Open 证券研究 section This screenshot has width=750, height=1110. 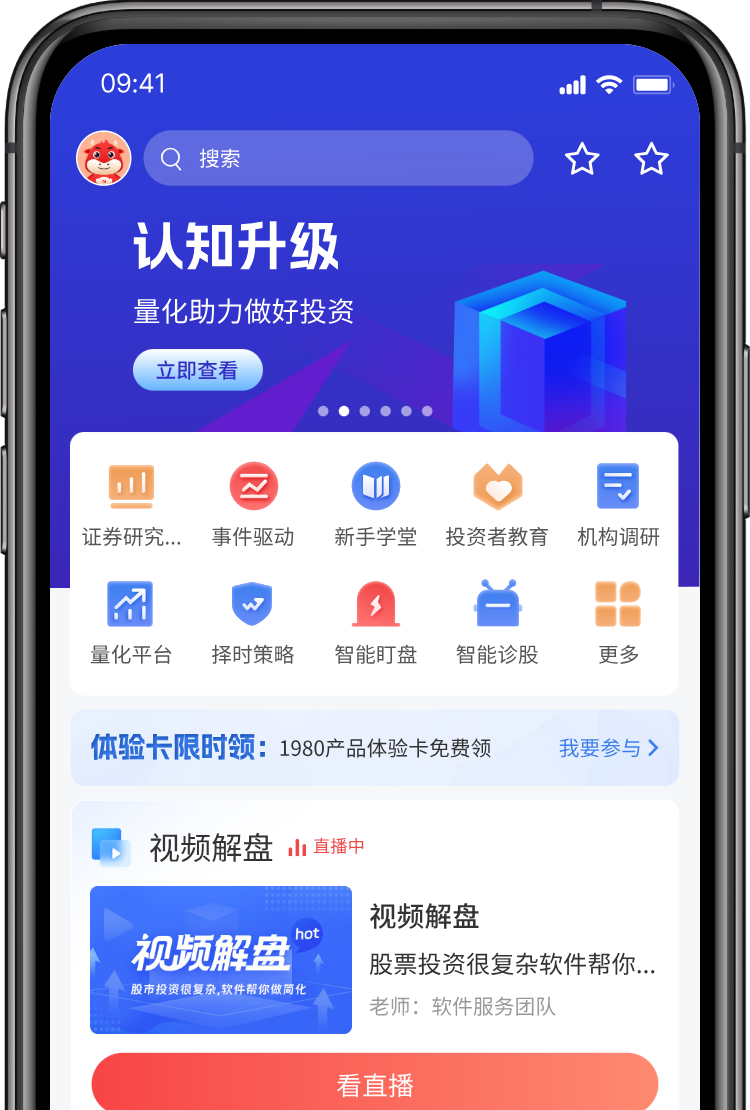click(131, 507)
